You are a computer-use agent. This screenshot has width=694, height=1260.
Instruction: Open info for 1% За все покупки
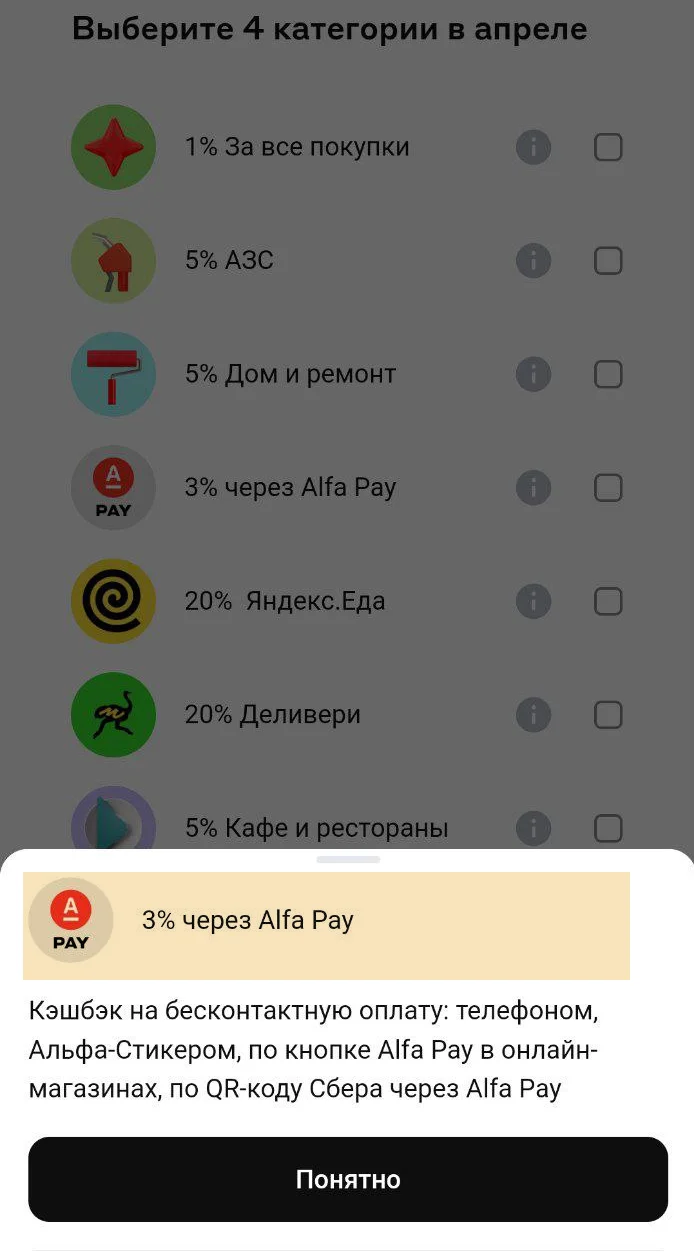pyautogui.click(x=533, y=148)
